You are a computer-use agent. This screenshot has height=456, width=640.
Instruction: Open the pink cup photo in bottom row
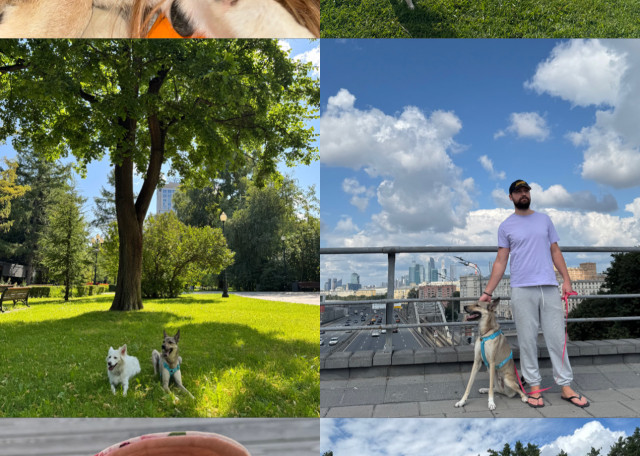click(x=160, y=439)
